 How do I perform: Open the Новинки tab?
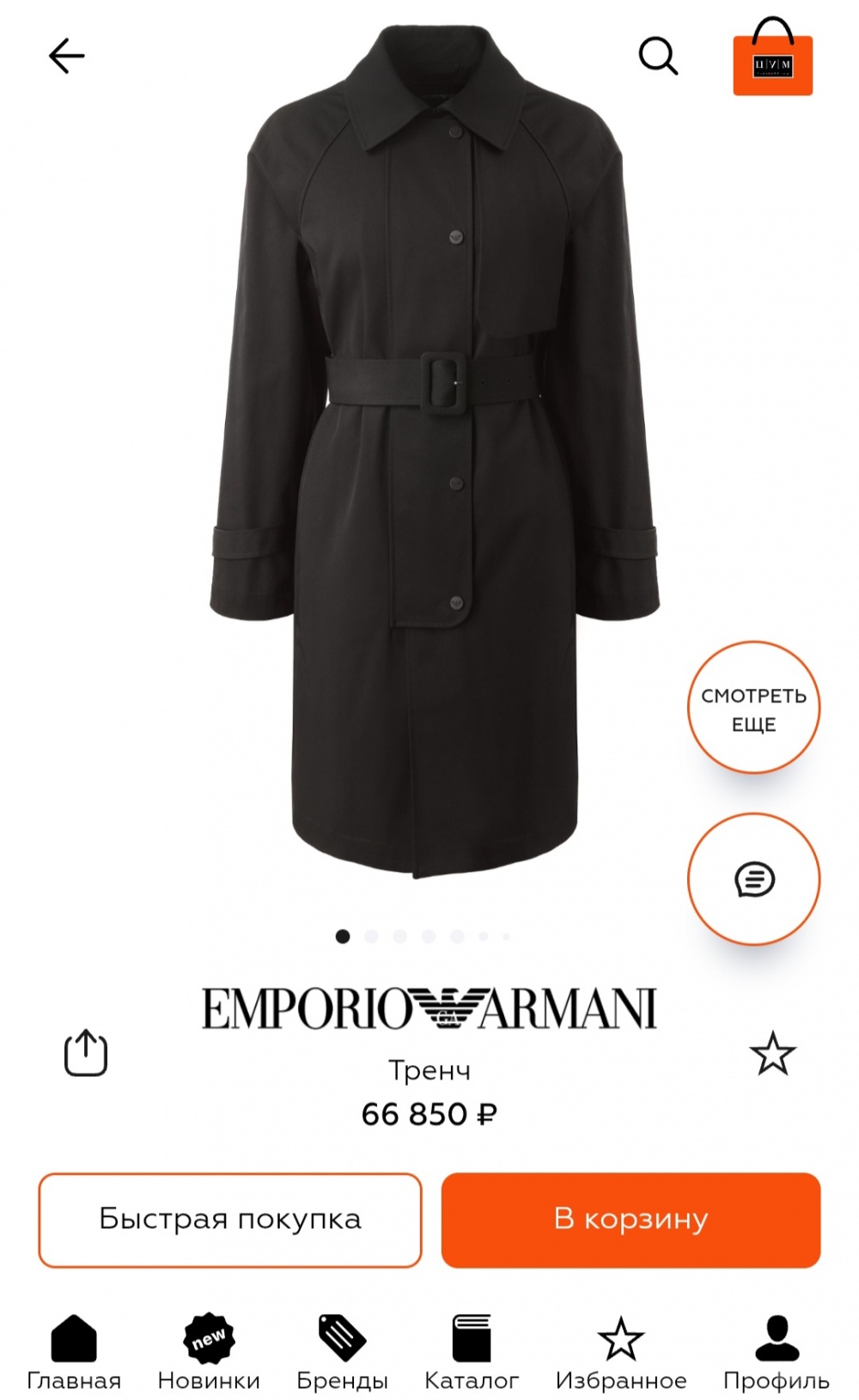coord(209,1352)
